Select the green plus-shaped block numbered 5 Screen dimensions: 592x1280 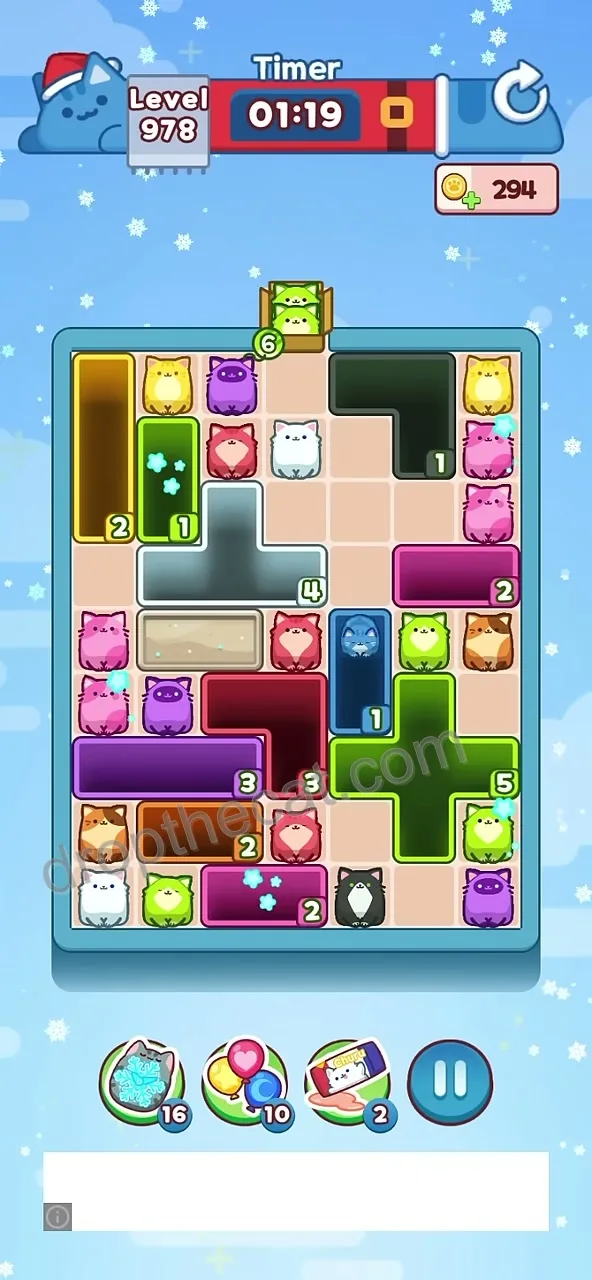click(x=425, y=767)
